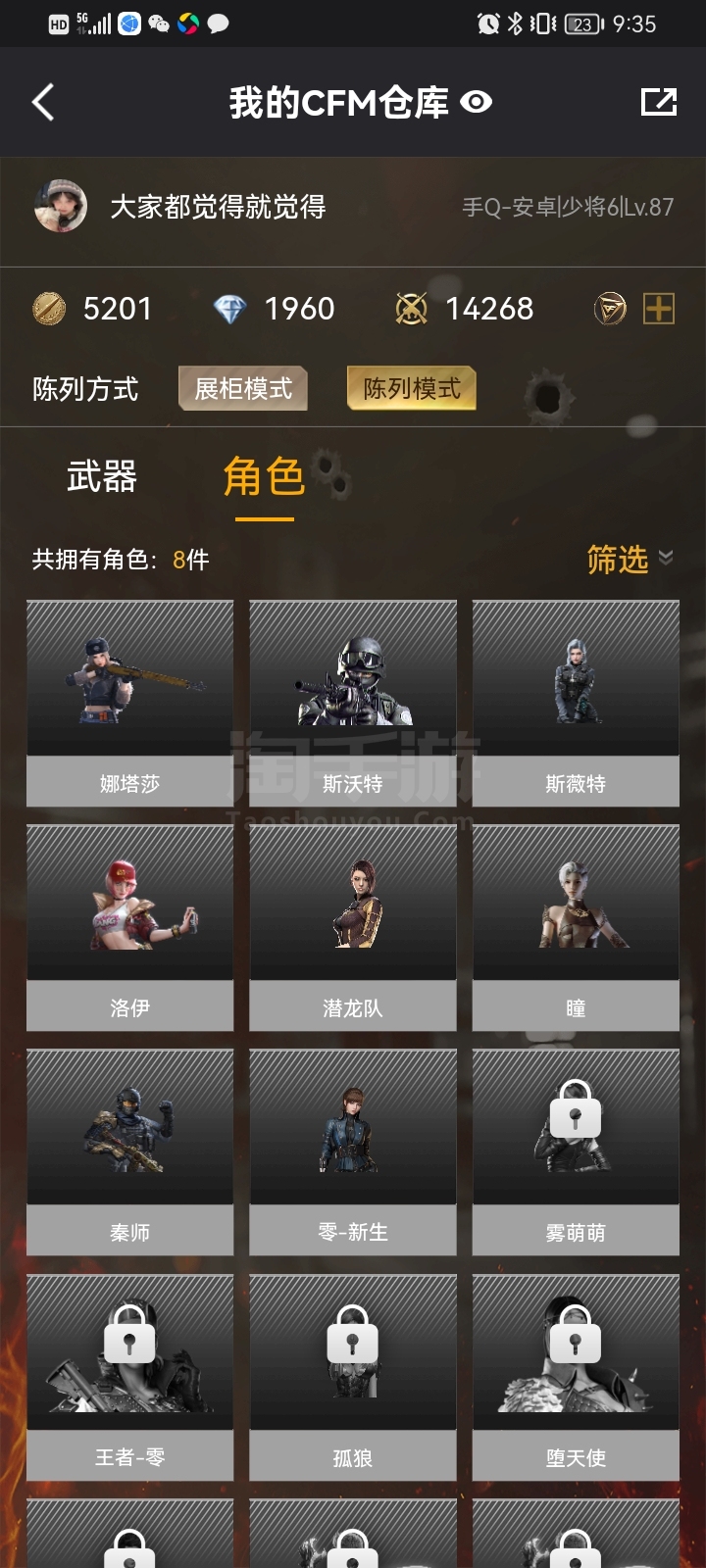Switch to the 武器 tab
The width and height of the screenshot is (706, 1568).
[x=102, y=477]
